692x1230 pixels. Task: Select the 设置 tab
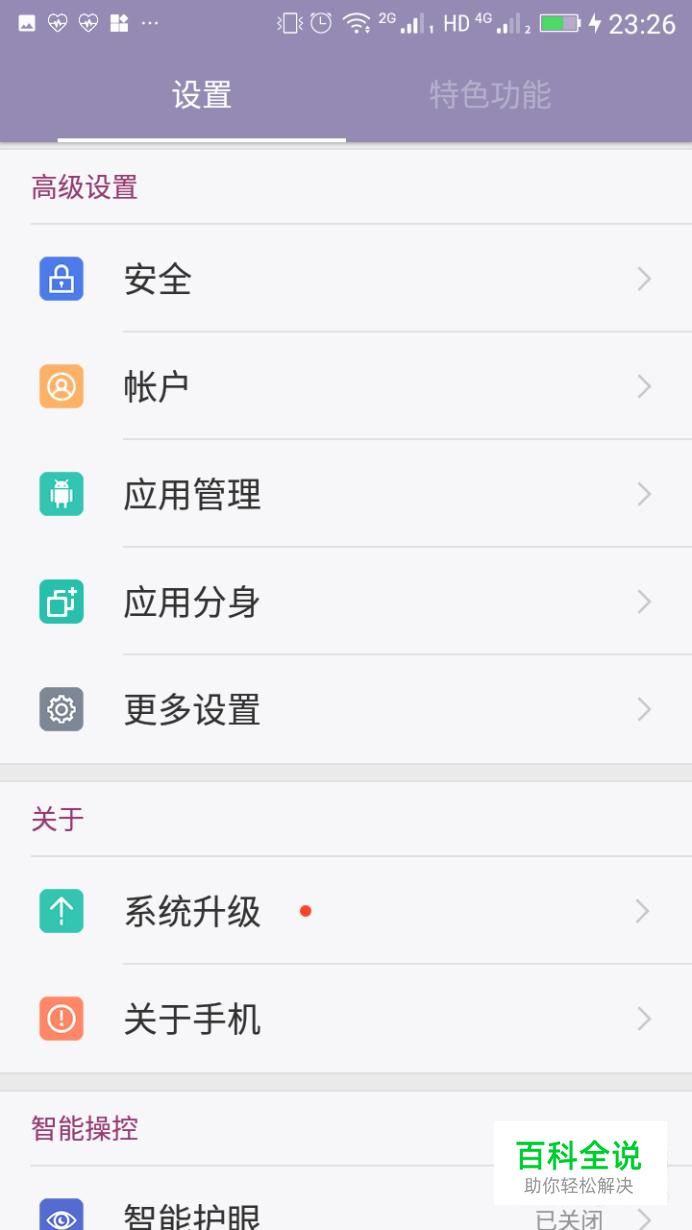202,95
